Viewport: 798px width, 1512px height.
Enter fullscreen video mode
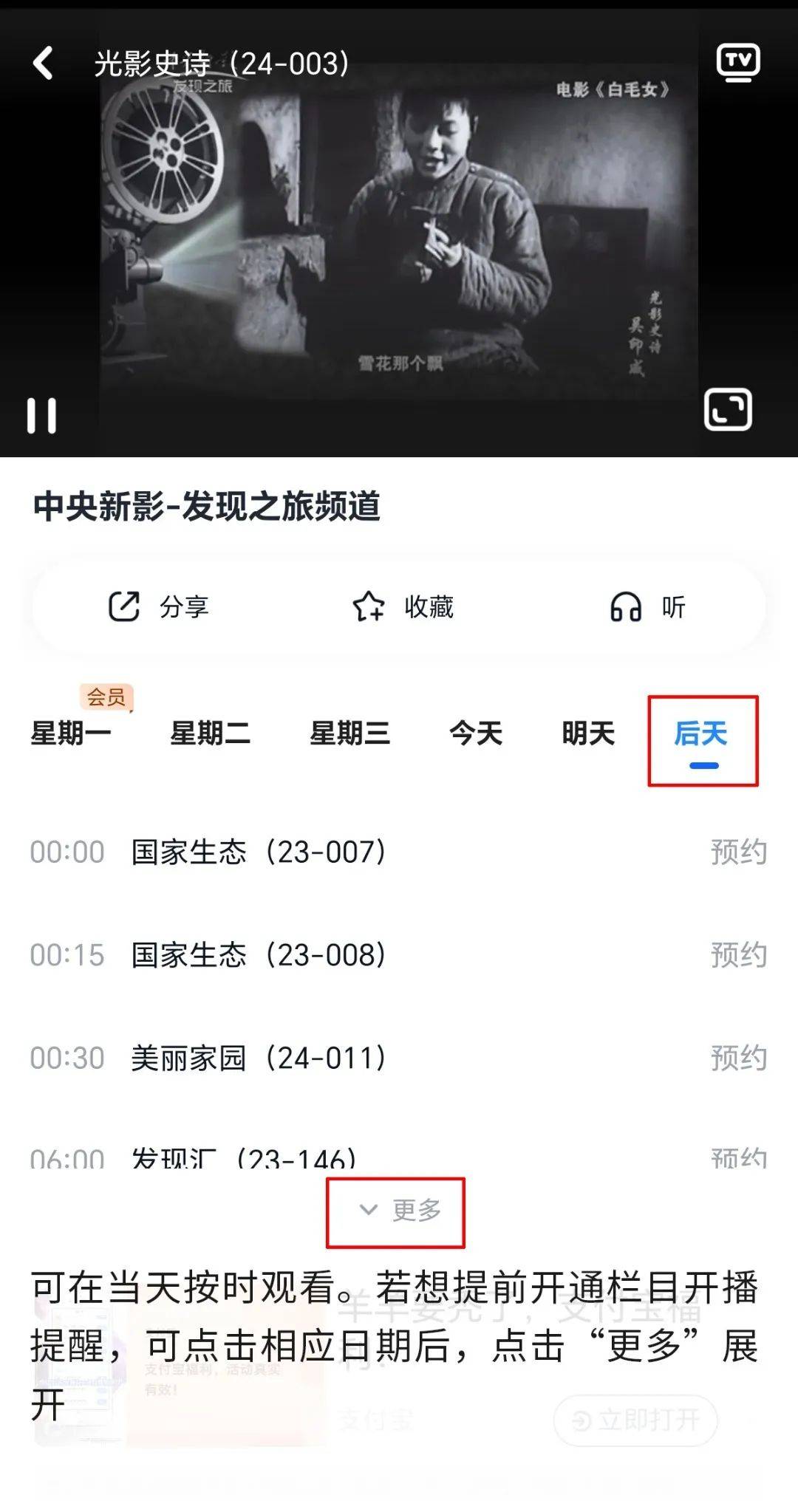tap(728, 408)
